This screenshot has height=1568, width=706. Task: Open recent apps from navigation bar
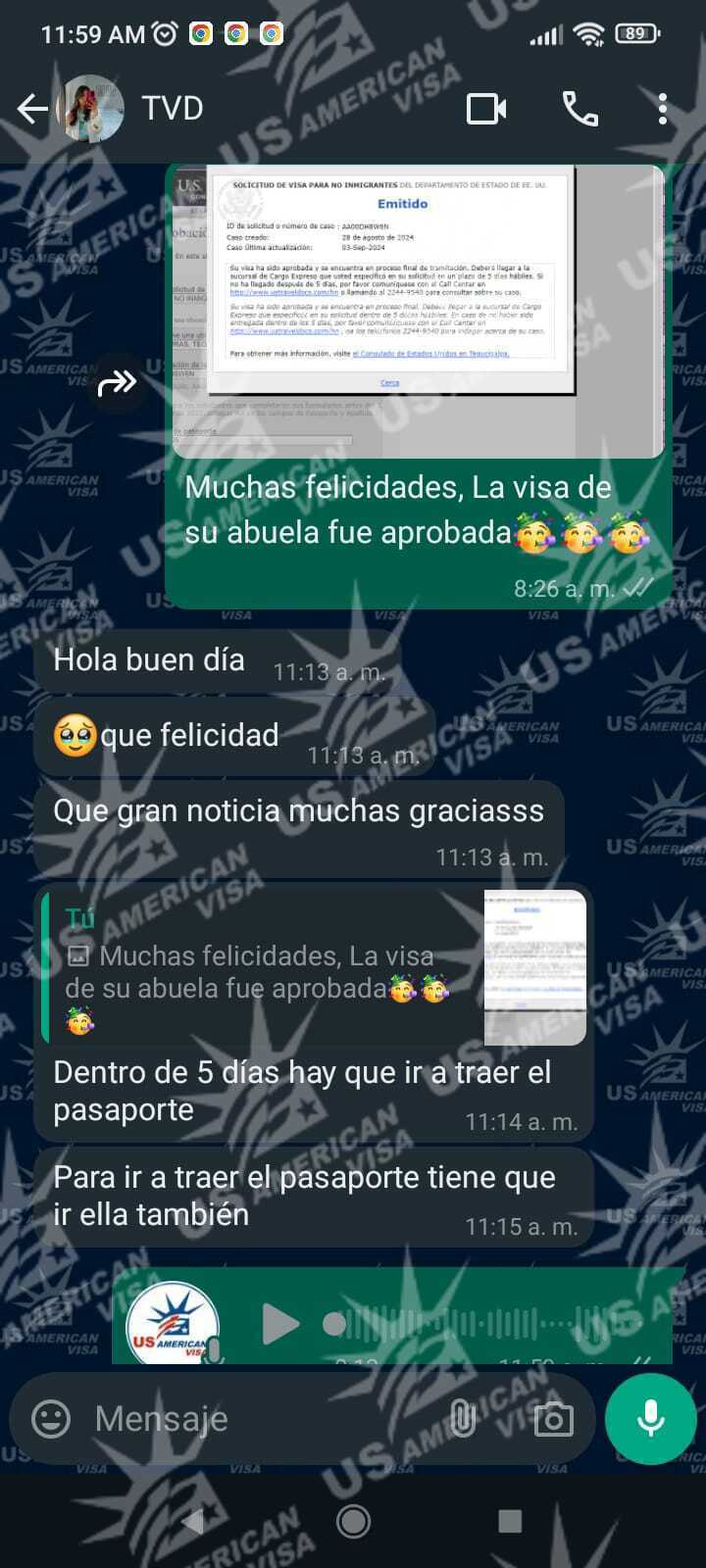pos(510,1521)
